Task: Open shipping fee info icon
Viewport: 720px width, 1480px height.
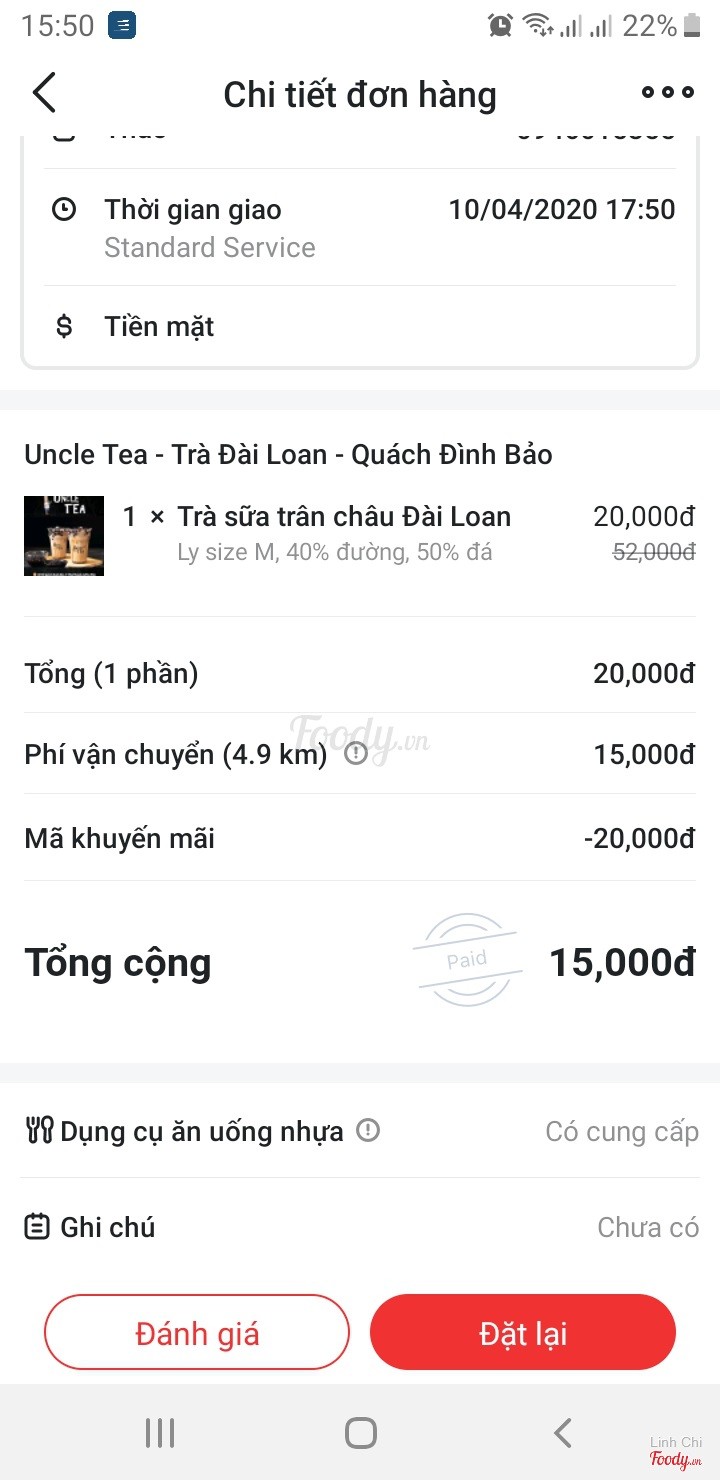Action: click(x=356, y=753)
